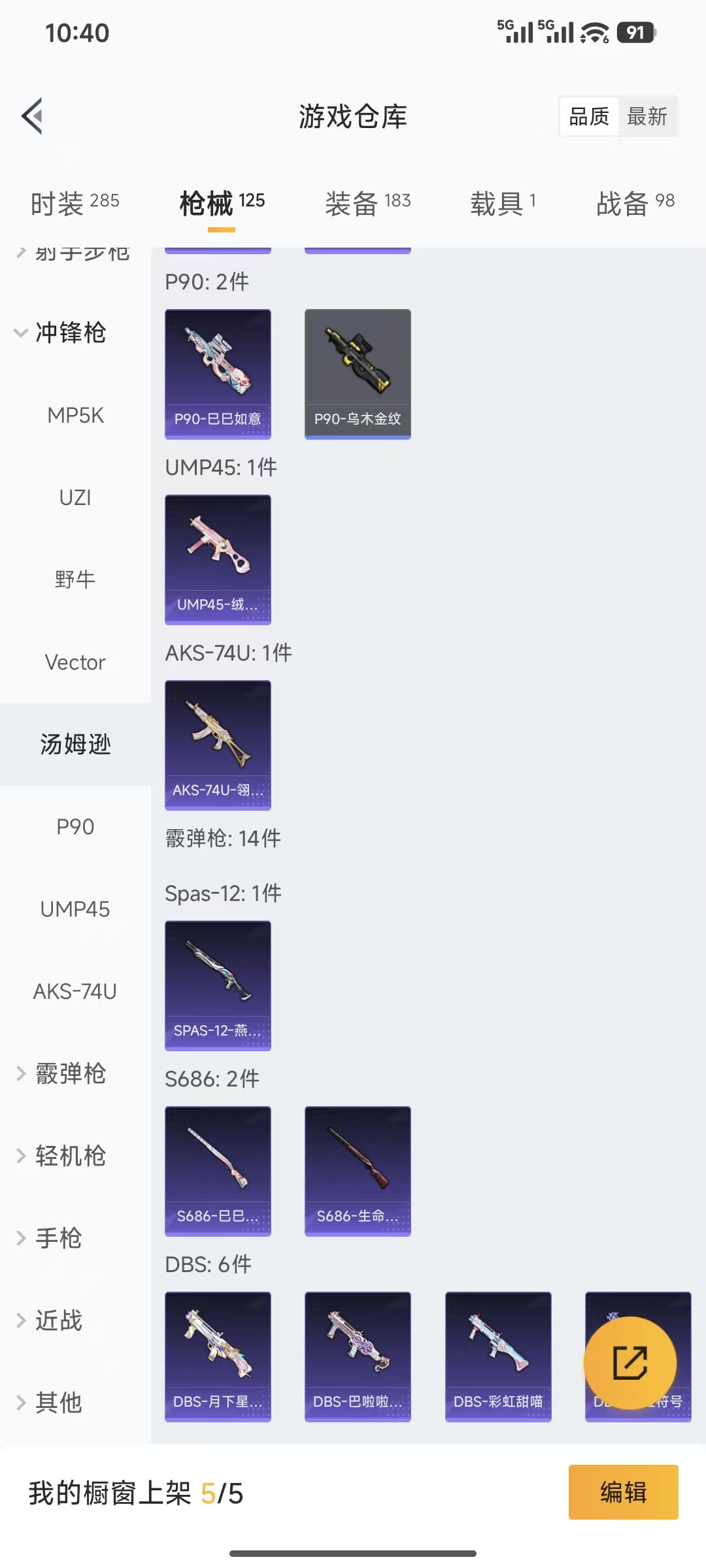This screenshot has height=1568, width=706.
Task: Tap the back arrow to leave 游戏仓库
Action: (32, 116)
